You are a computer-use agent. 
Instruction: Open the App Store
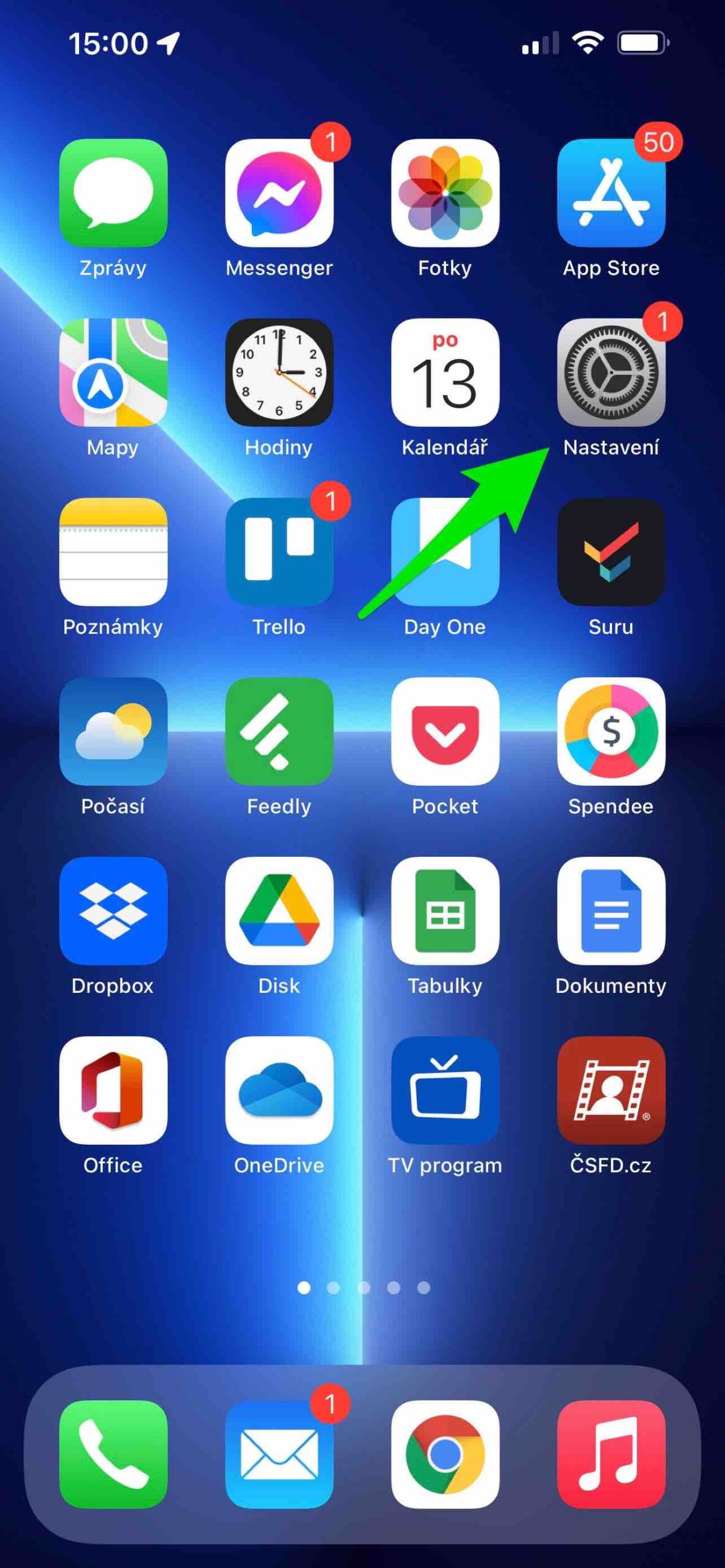click(611, 193)
